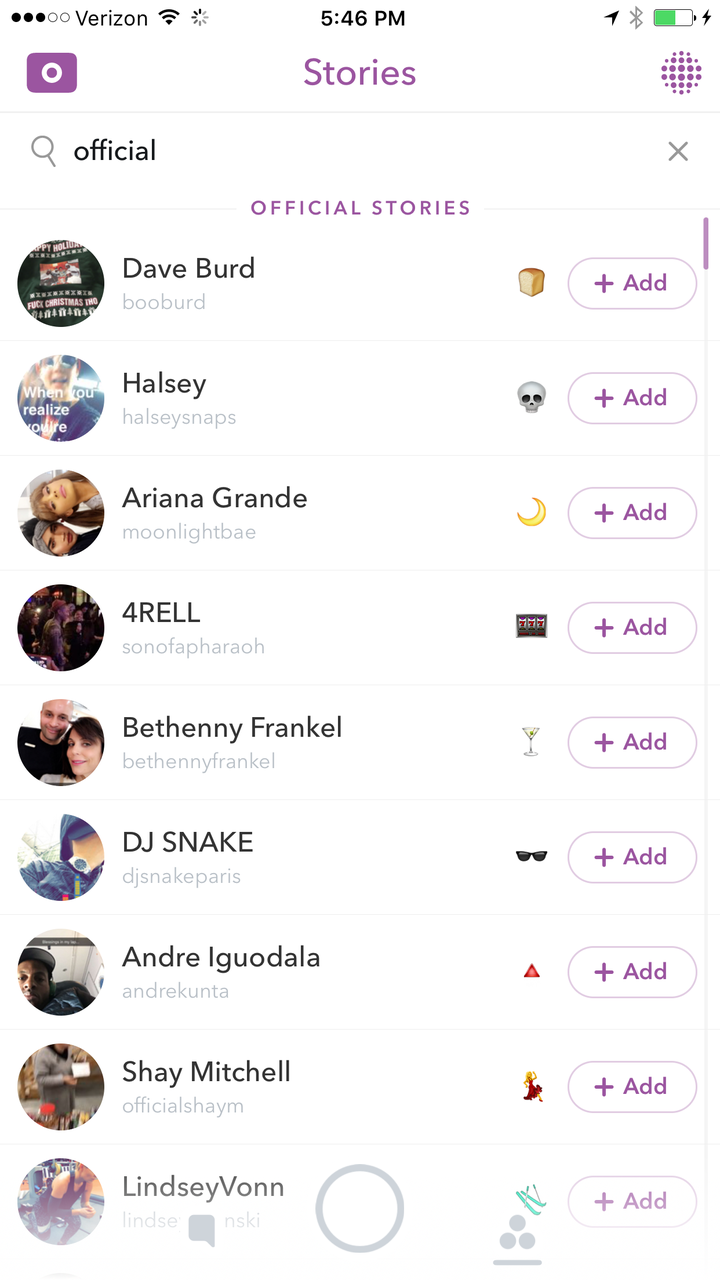The width and height of the screenshot is (720, 1280).
Task: Open the Discover dots icon top right
Action: (681, 72)
